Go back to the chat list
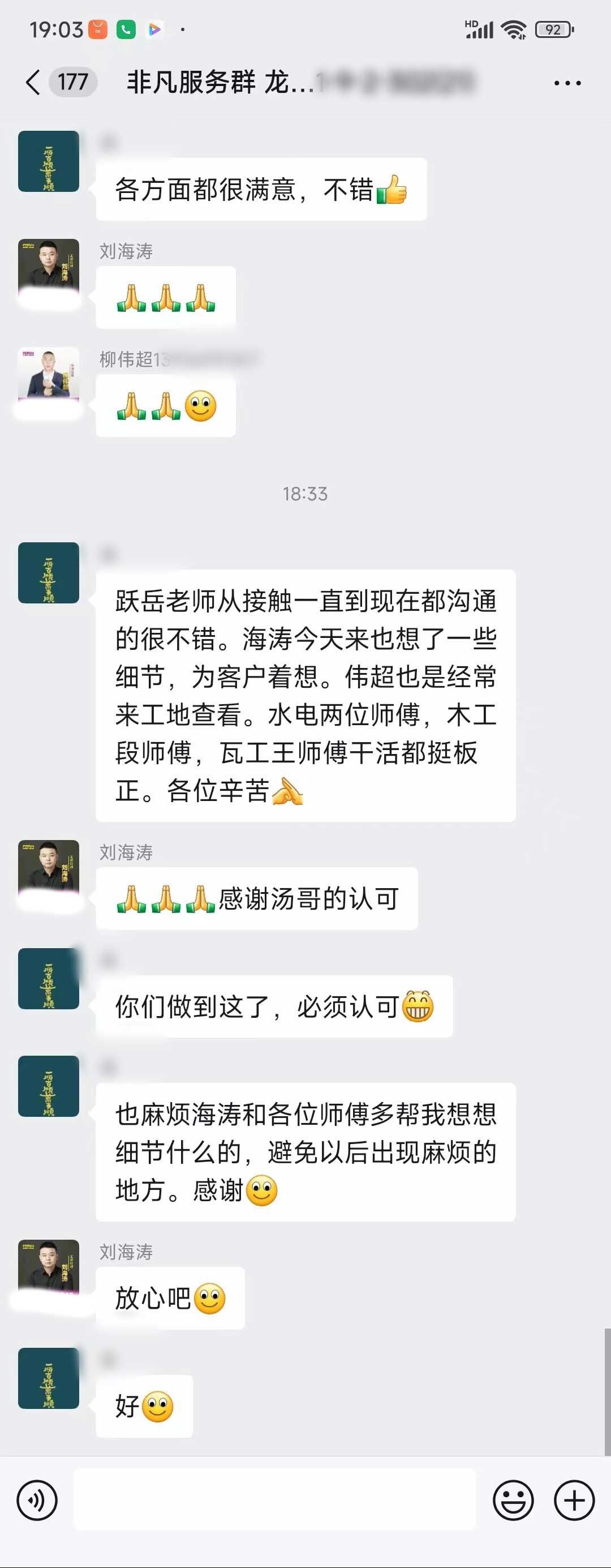The image size is (611, 1568). click(x=33, y=82)
